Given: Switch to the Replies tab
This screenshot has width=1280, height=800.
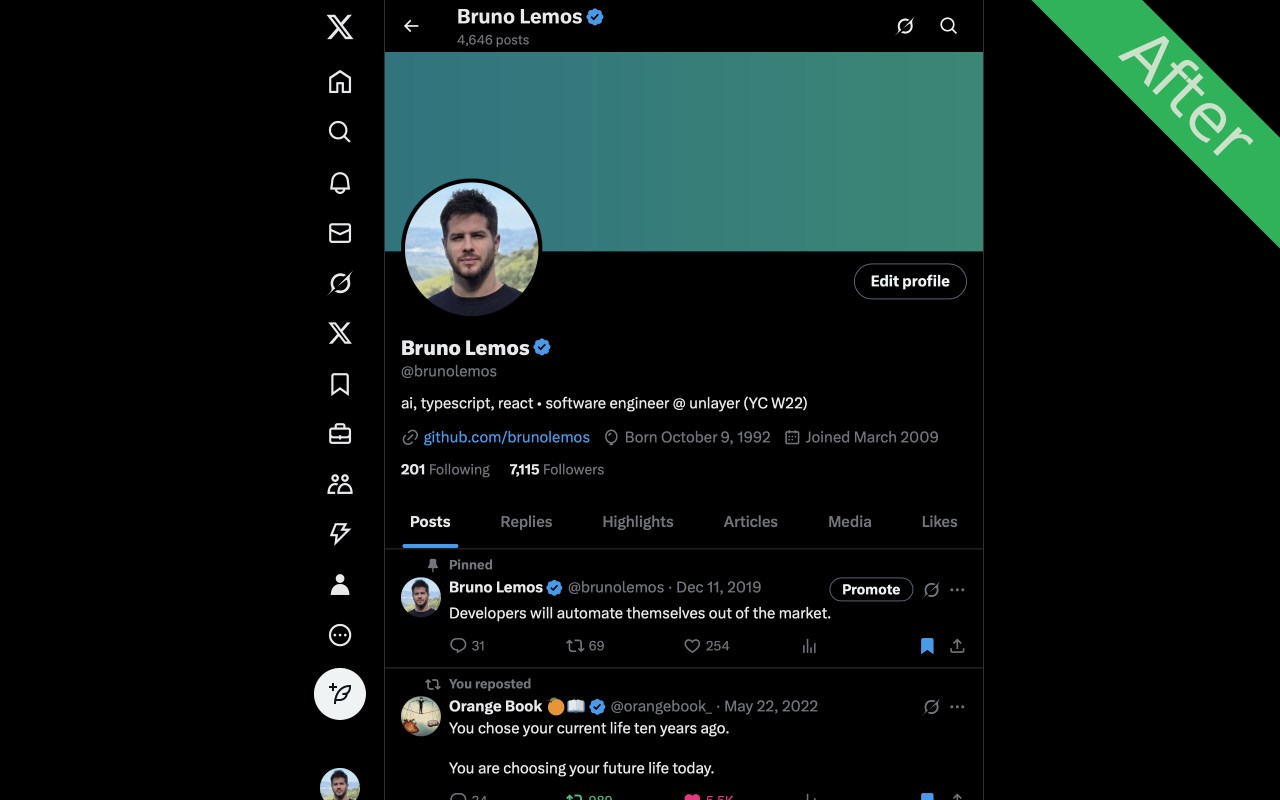Looking at the screenshot, I should coord(526,522).
